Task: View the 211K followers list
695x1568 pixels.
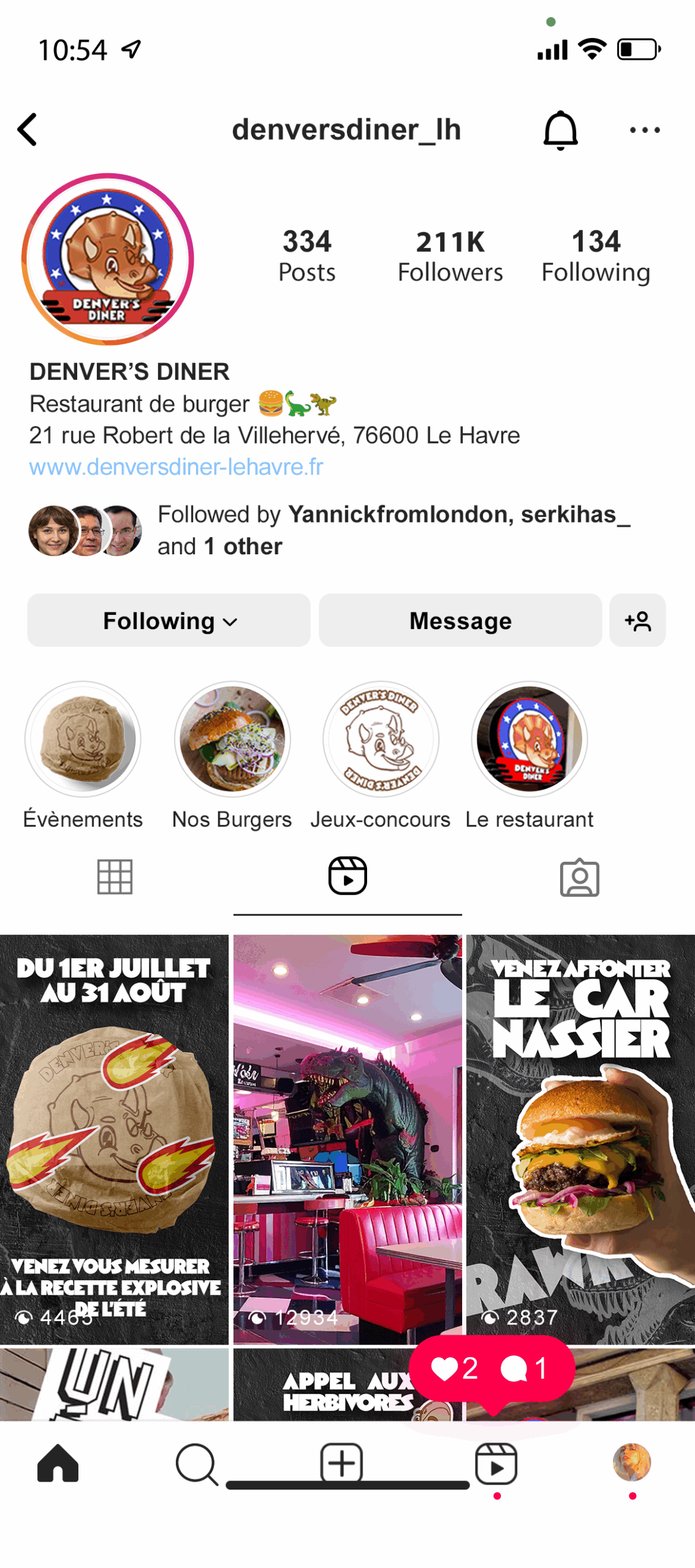Action: click(450, 255)
